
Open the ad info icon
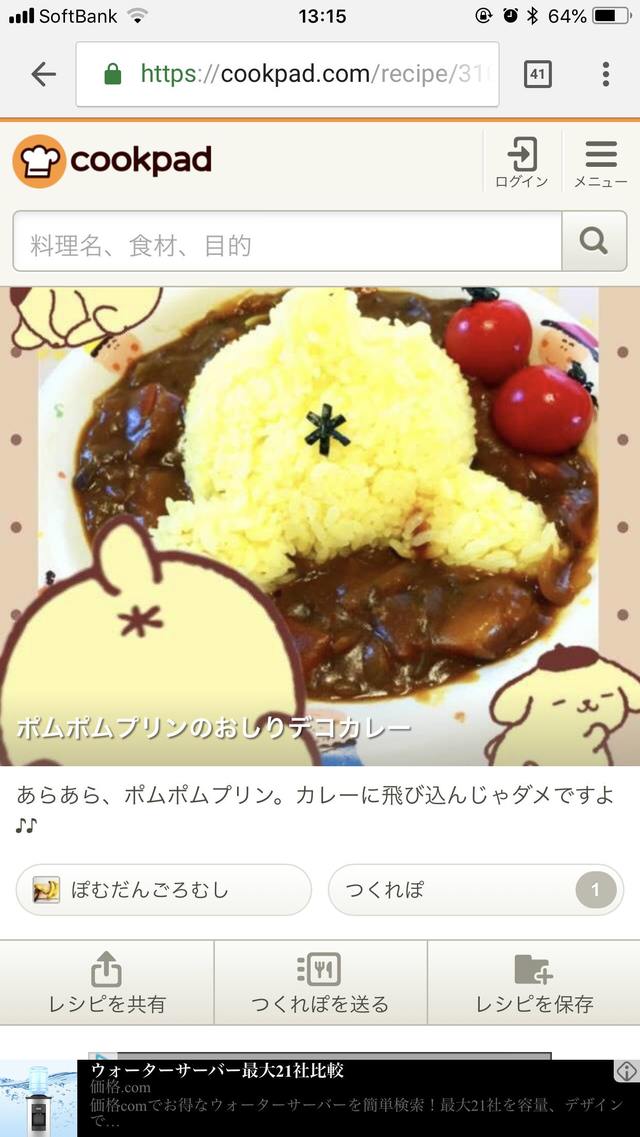pyautogui.click(x=625, y=1071)
